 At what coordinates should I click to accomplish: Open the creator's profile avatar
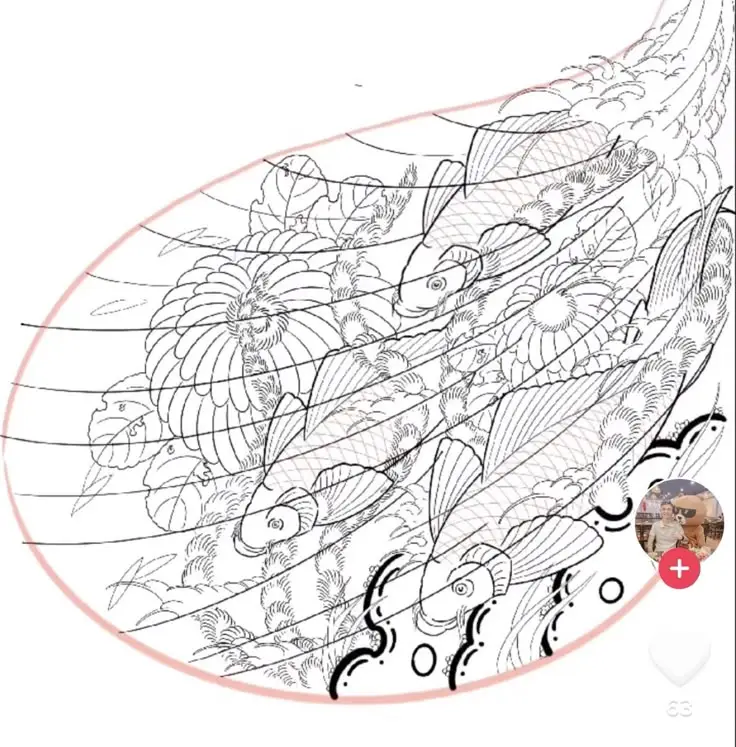(x=679, y=521)
